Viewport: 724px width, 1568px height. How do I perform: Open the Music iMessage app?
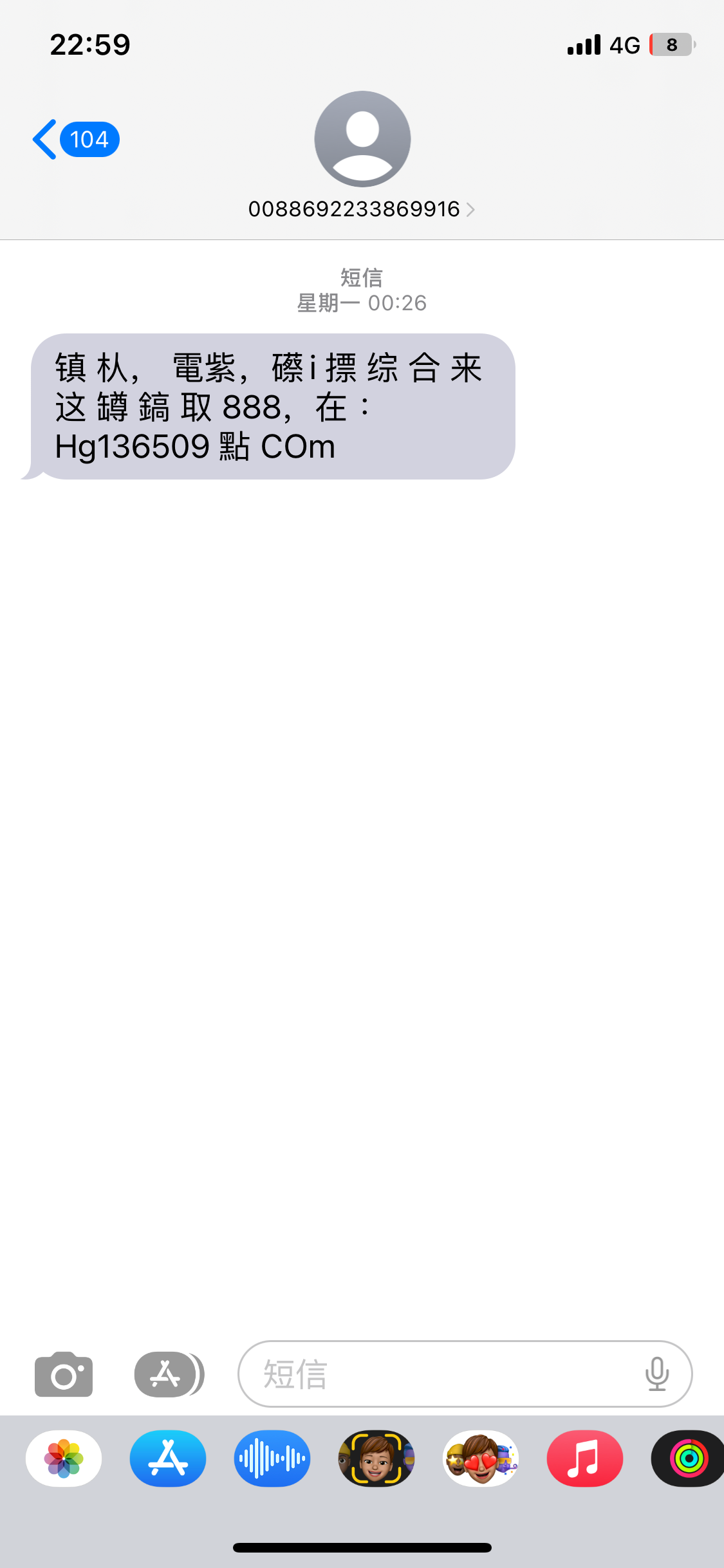(x=585, y=1459)
